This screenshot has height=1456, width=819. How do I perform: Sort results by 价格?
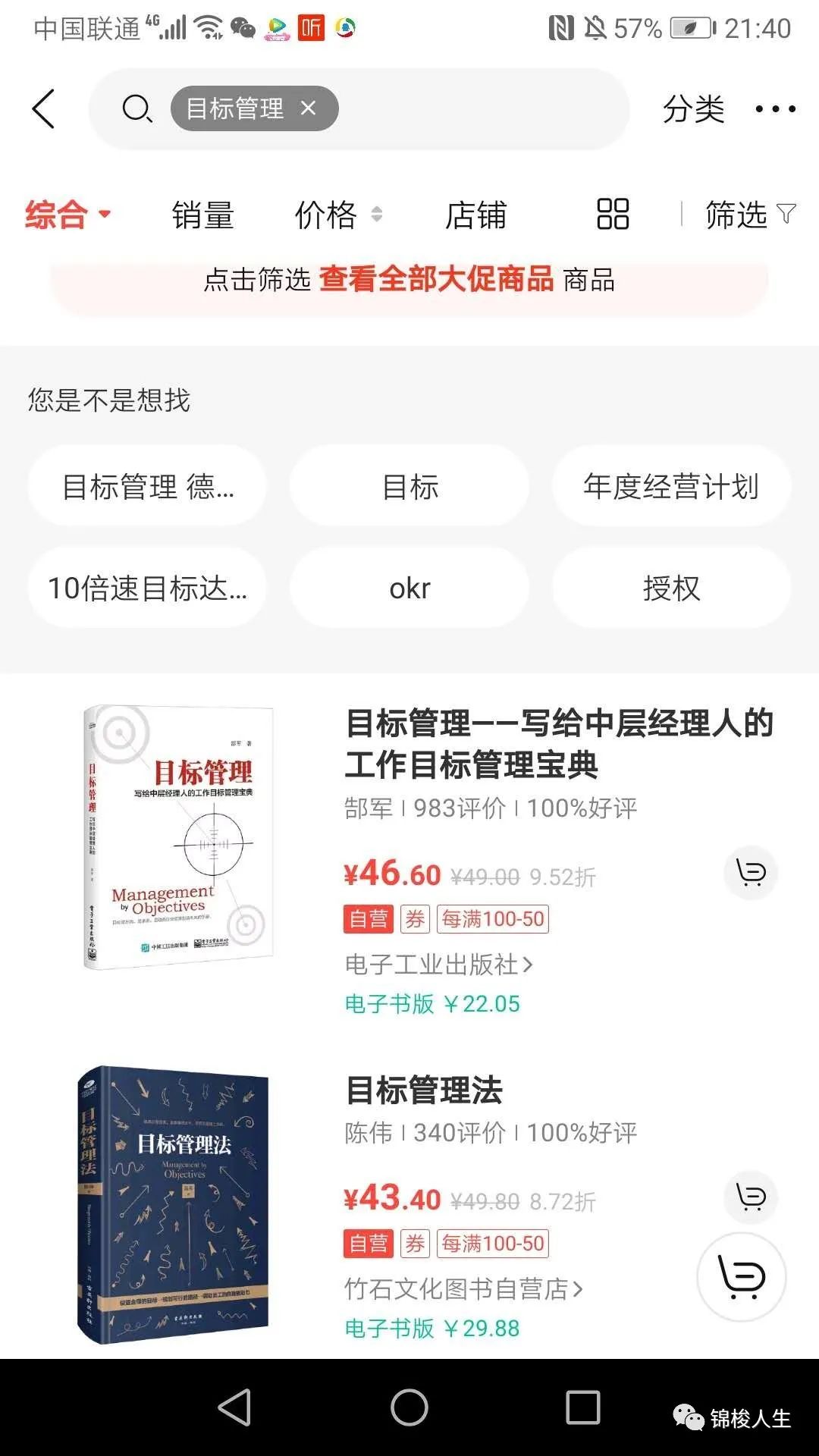pos(337,215)
